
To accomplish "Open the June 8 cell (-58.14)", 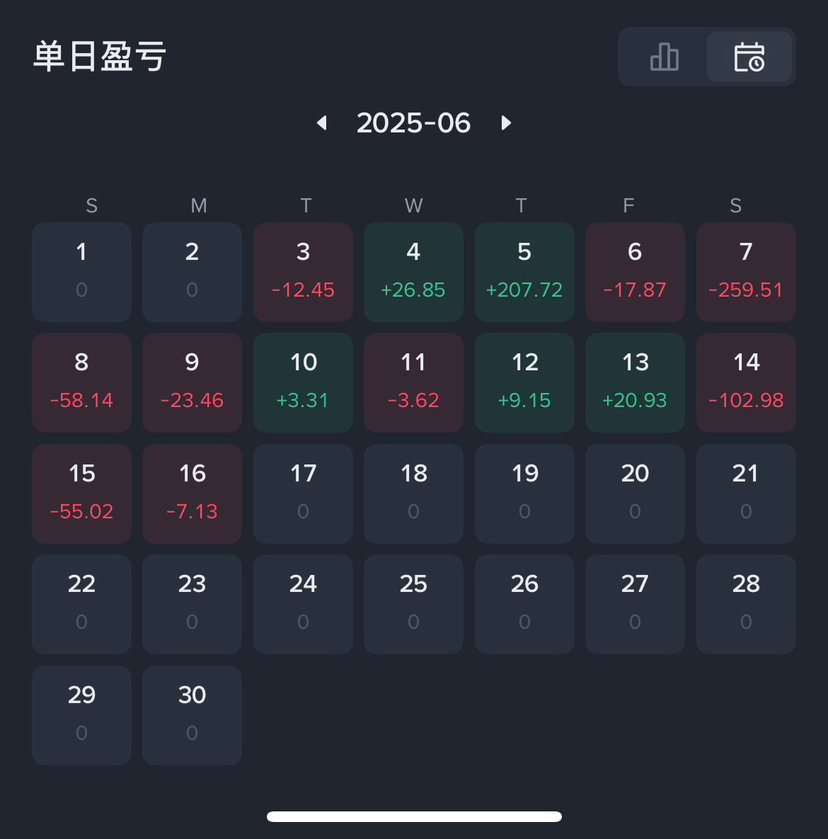I will pos(82,383).
